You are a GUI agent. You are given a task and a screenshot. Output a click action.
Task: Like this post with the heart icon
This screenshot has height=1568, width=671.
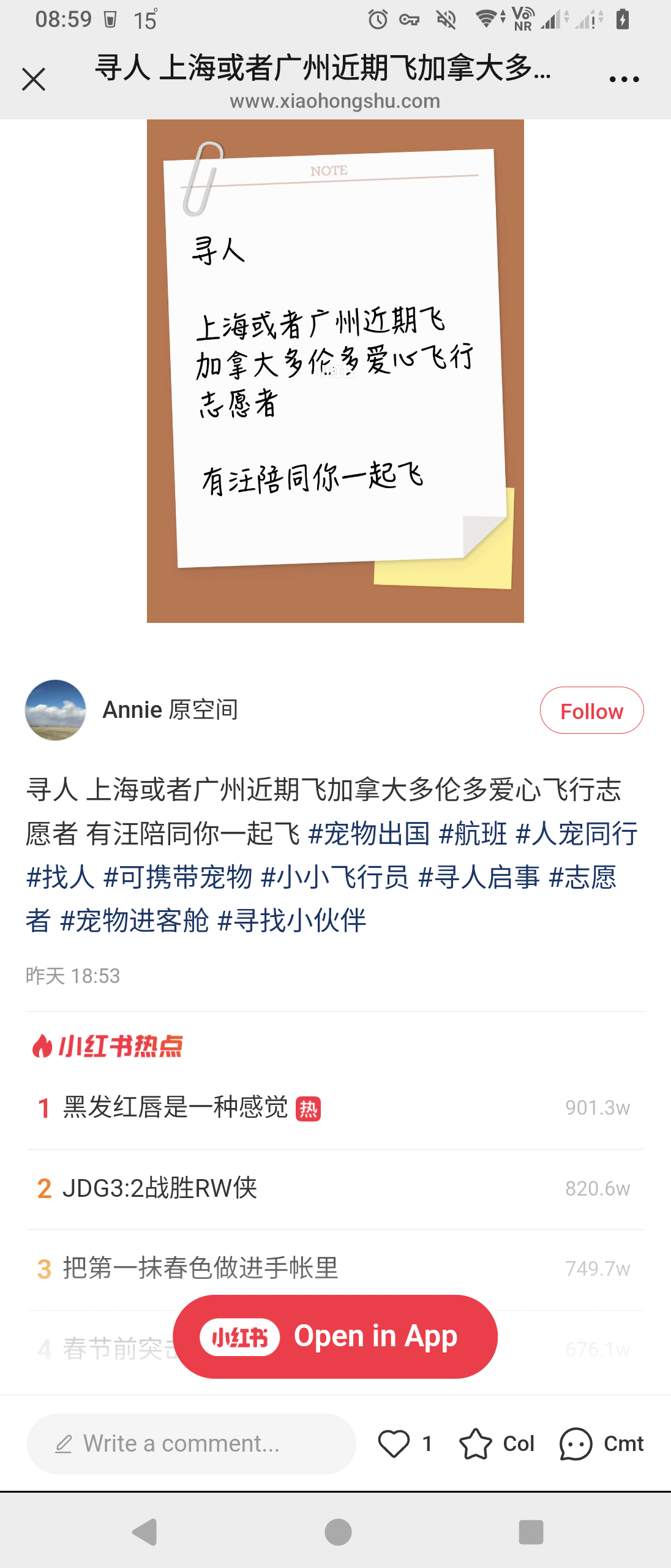tap(394, 1444)
